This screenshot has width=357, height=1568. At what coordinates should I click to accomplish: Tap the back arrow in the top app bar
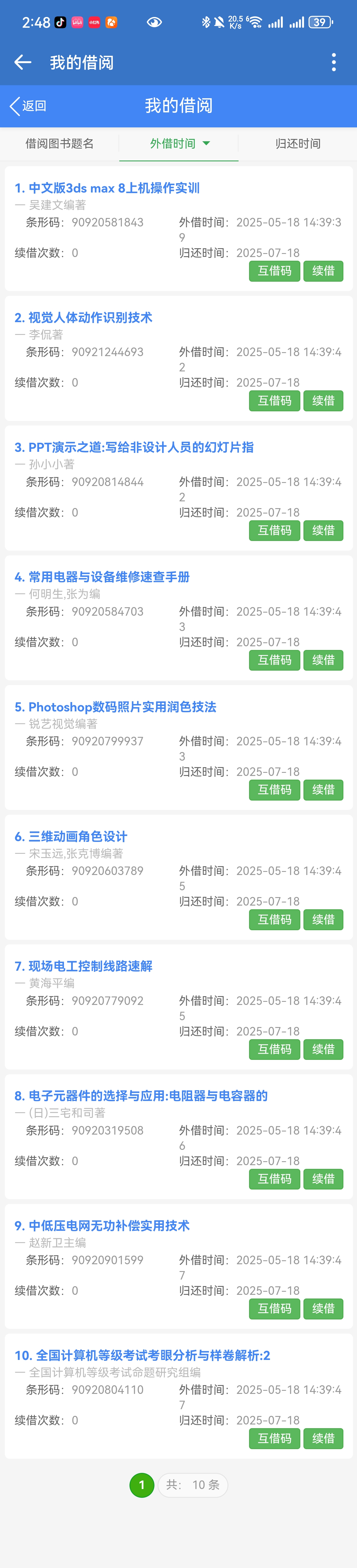(x=23, y=62)
